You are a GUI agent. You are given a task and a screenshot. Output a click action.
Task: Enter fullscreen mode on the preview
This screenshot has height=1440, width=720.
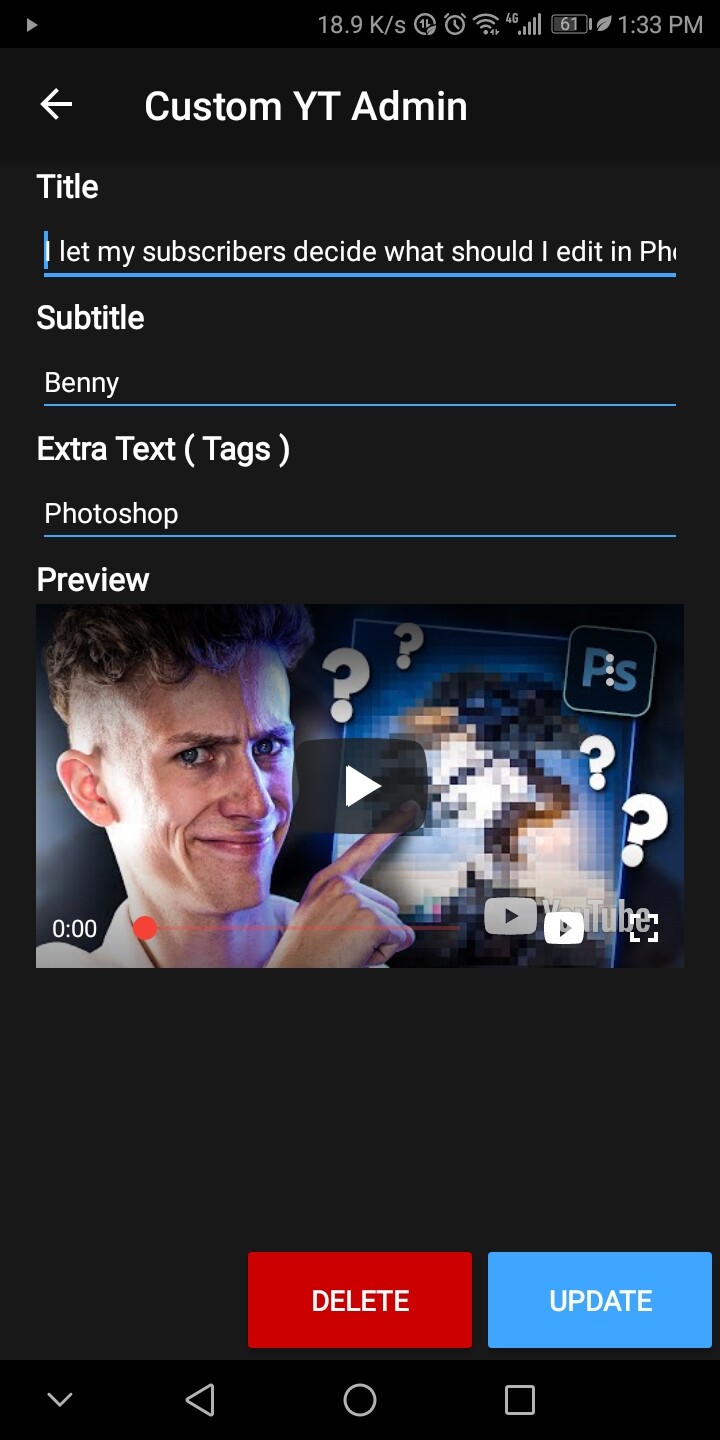pyautogui.click(x=644, y=927)
